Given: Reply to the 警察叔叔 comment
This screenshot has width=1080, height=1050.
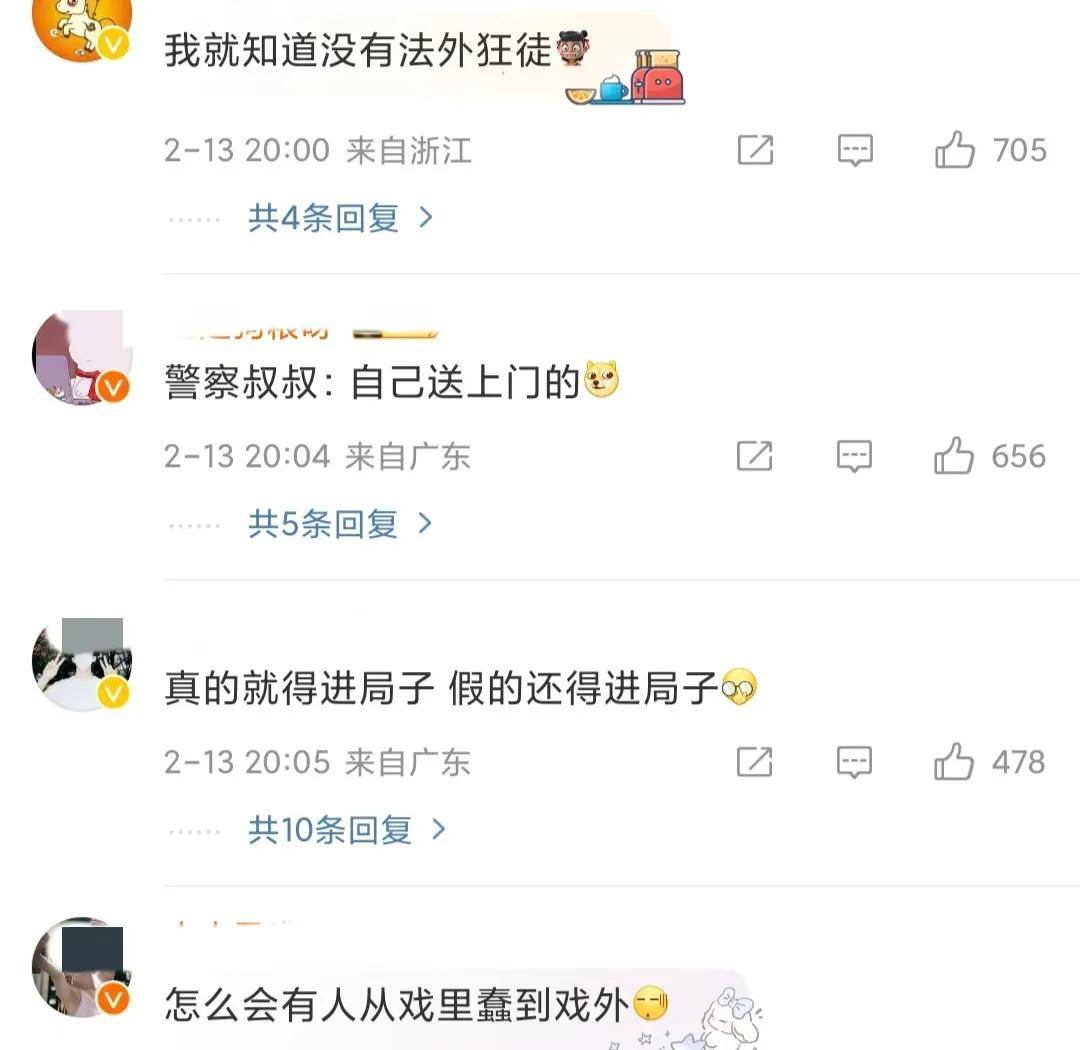Looking at the screenshot, I should 855,457.
